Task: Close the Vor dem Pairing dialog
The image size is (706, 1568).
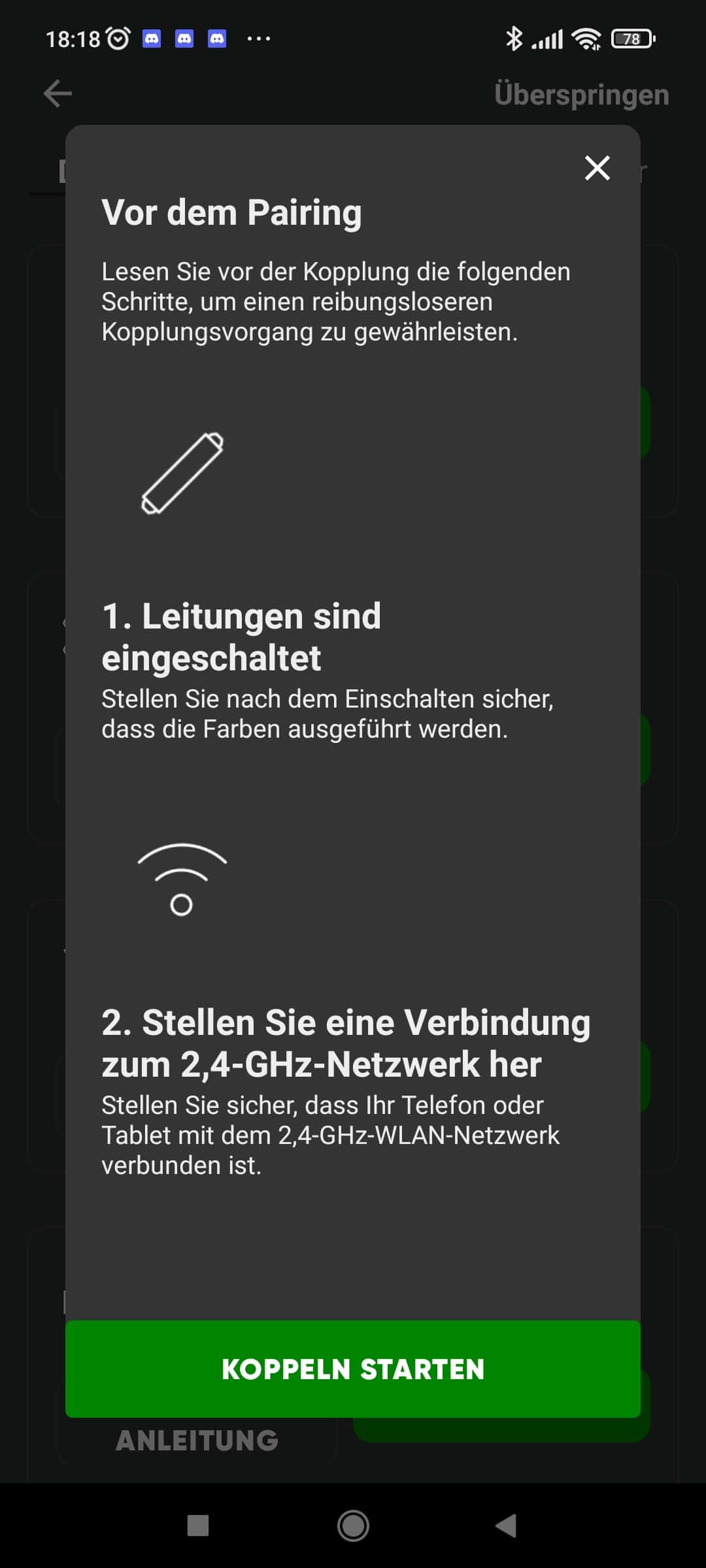Action: click(597, 168)
